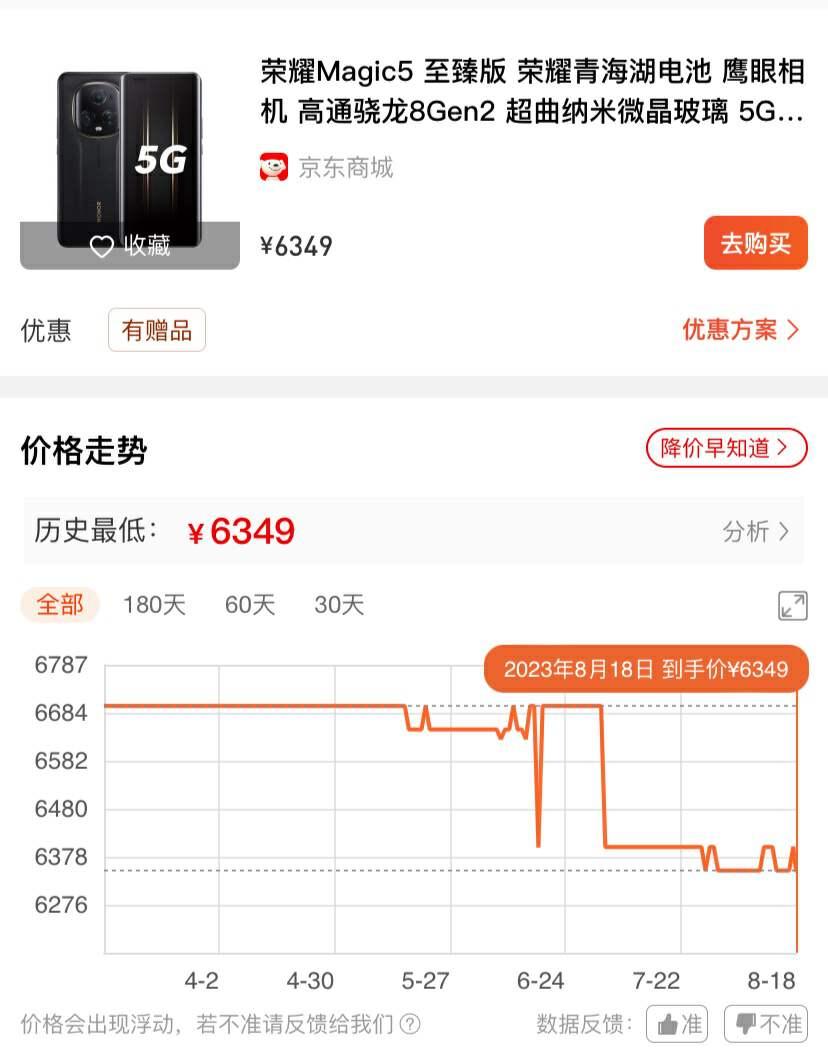828x1059 pixels.
Task: Tap the heart 收藏 favorite icon
Action: pos(100,248)
